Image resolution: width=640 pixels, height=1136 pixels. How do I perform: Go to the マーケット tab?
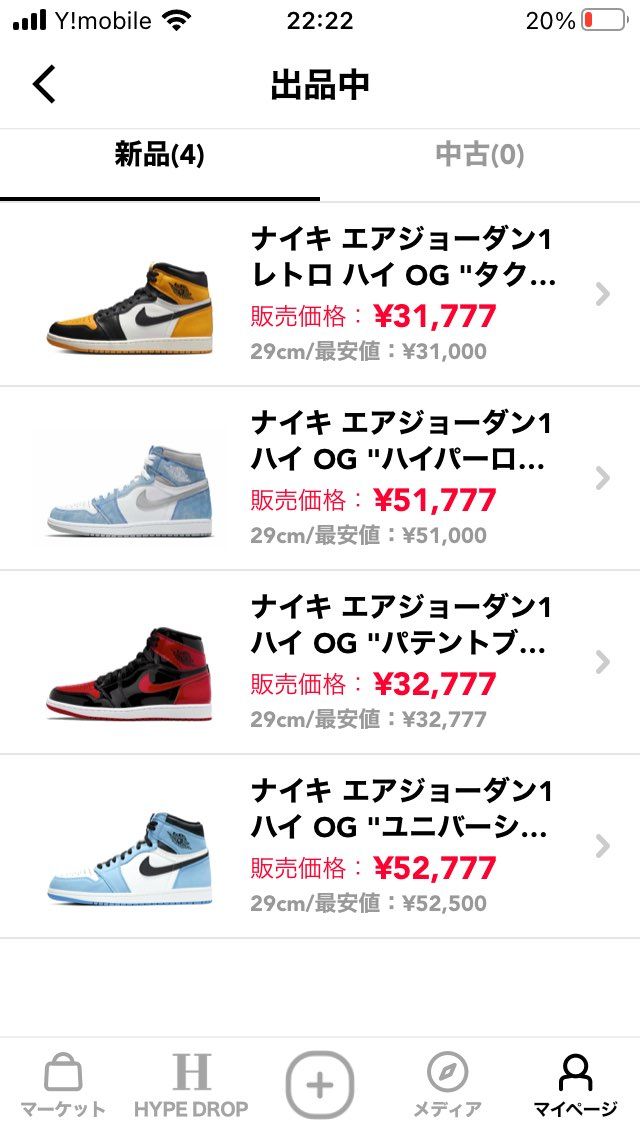click(x=63, y=1086)
